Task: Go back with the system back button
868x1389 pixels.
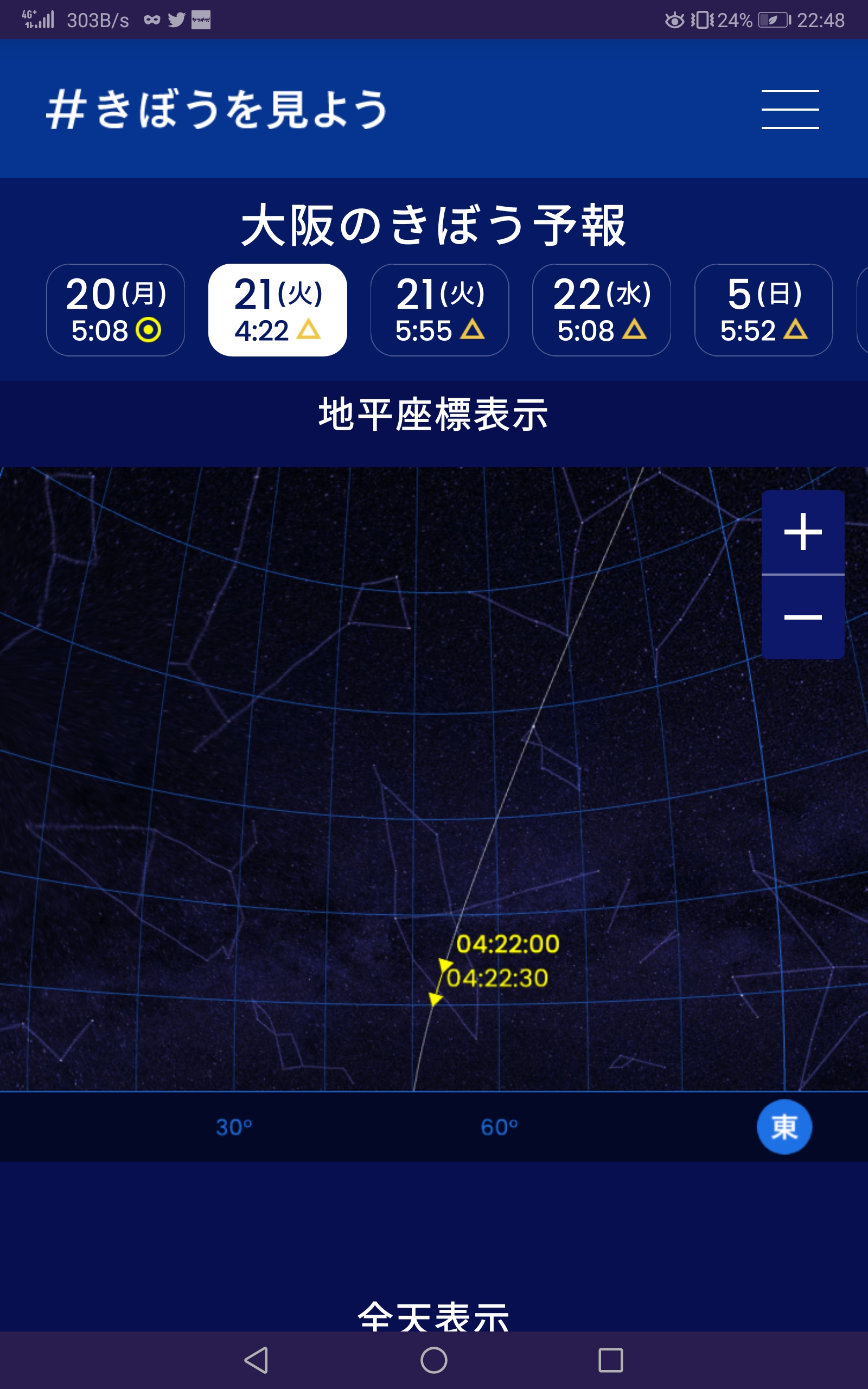Action: (256, 1360)
